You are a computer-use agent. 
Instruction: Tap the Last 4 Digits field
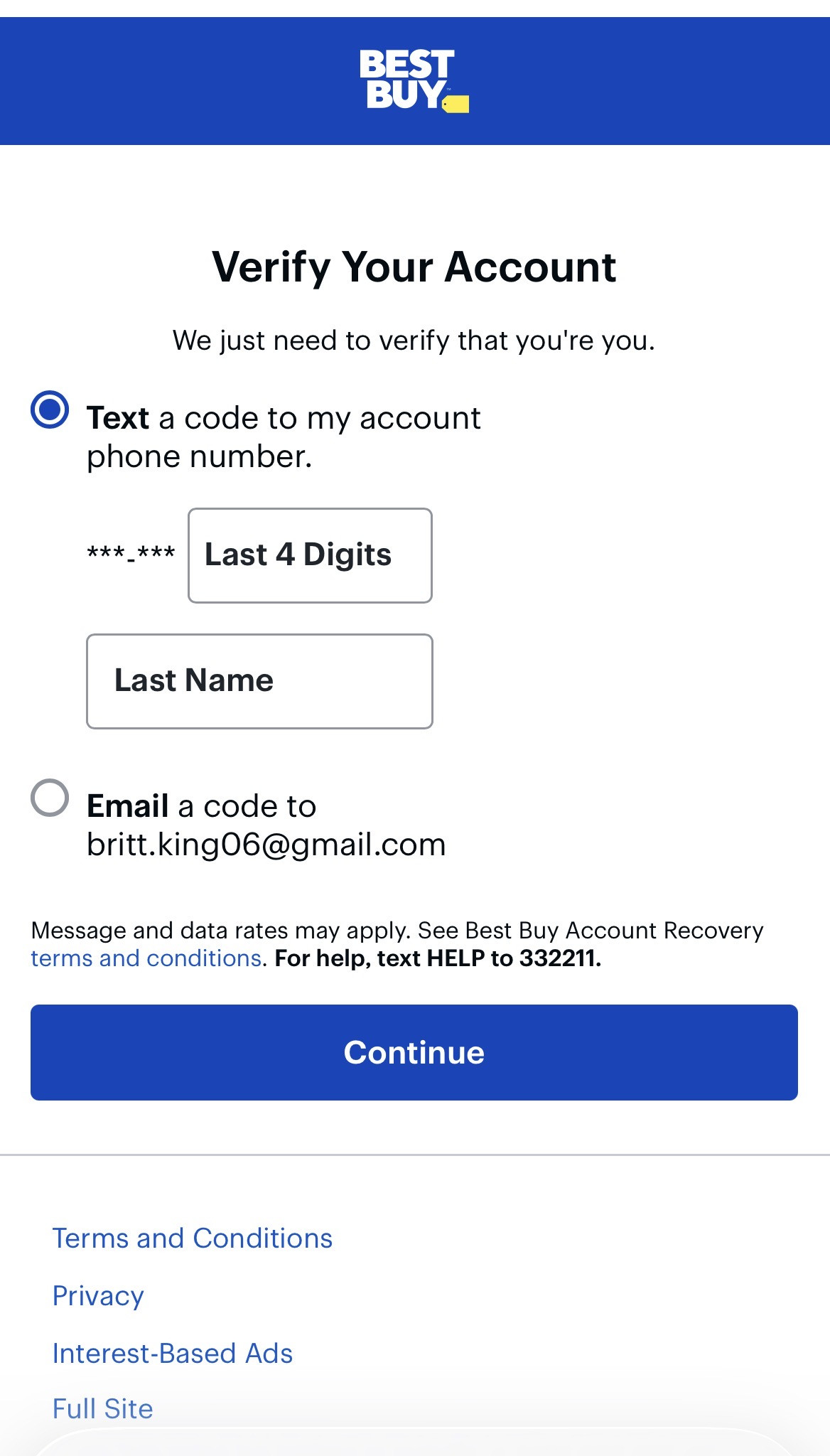(x=310, y=555)
